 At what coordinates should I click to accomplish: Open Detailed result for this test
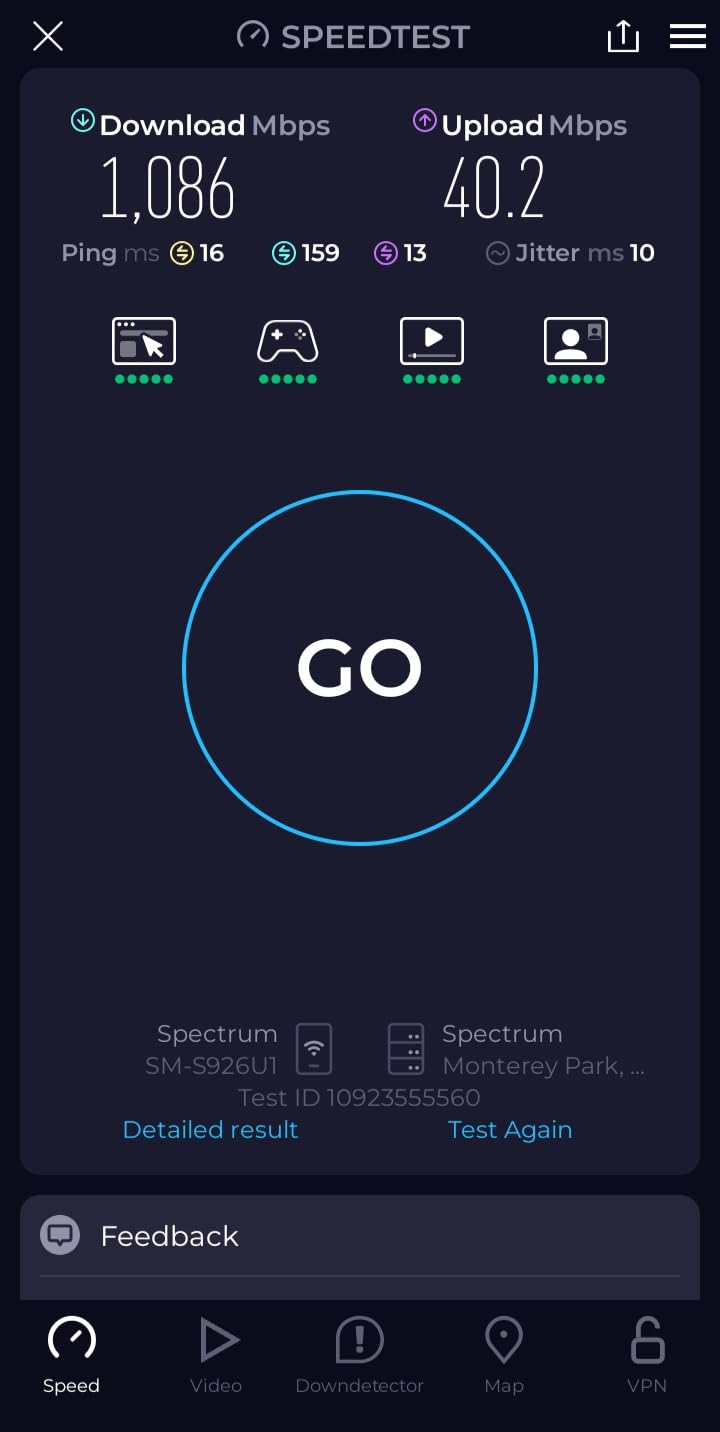pyautogui.click(x=210, y=1129)
